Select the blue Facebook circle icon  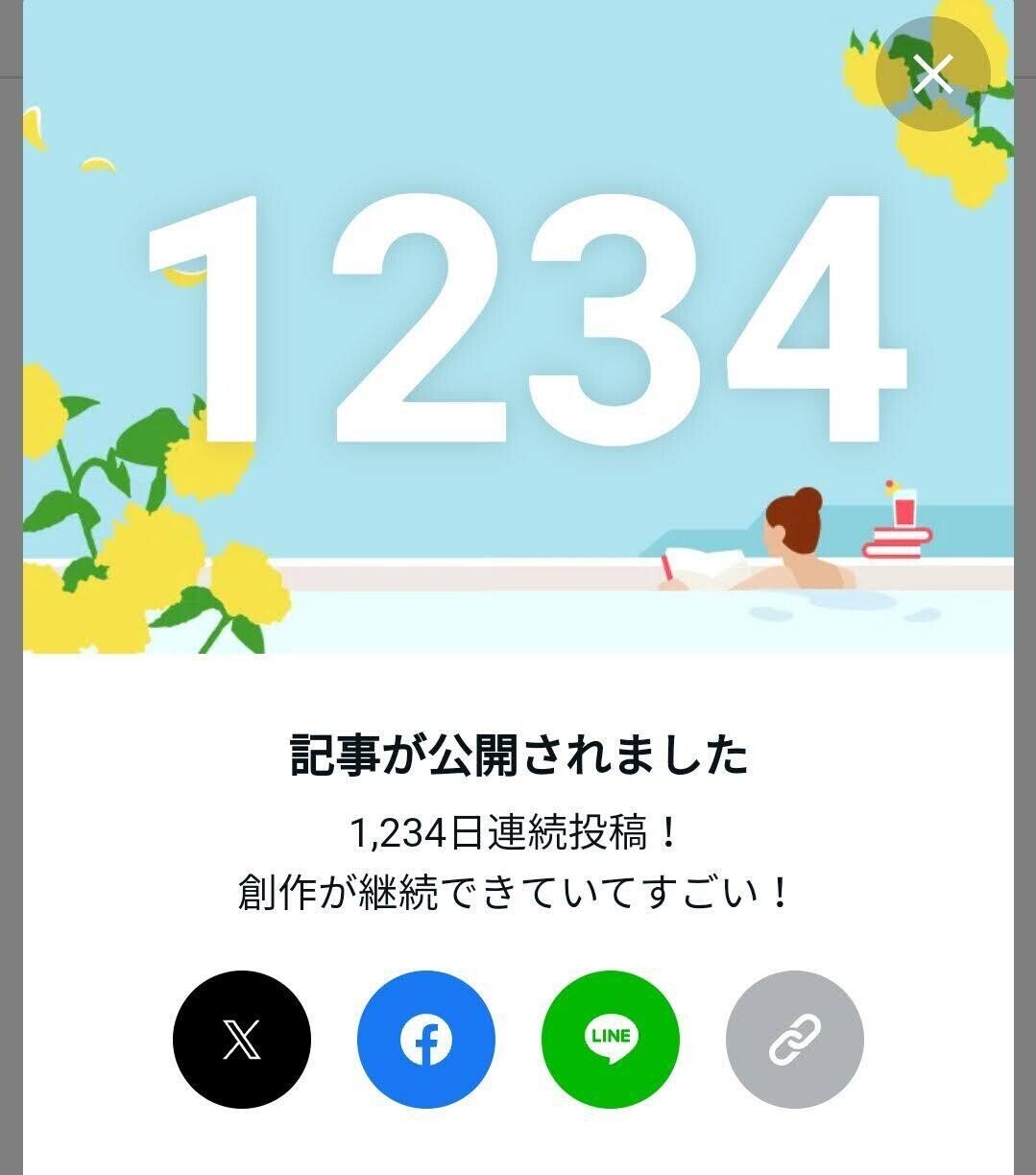[425, 1039]
